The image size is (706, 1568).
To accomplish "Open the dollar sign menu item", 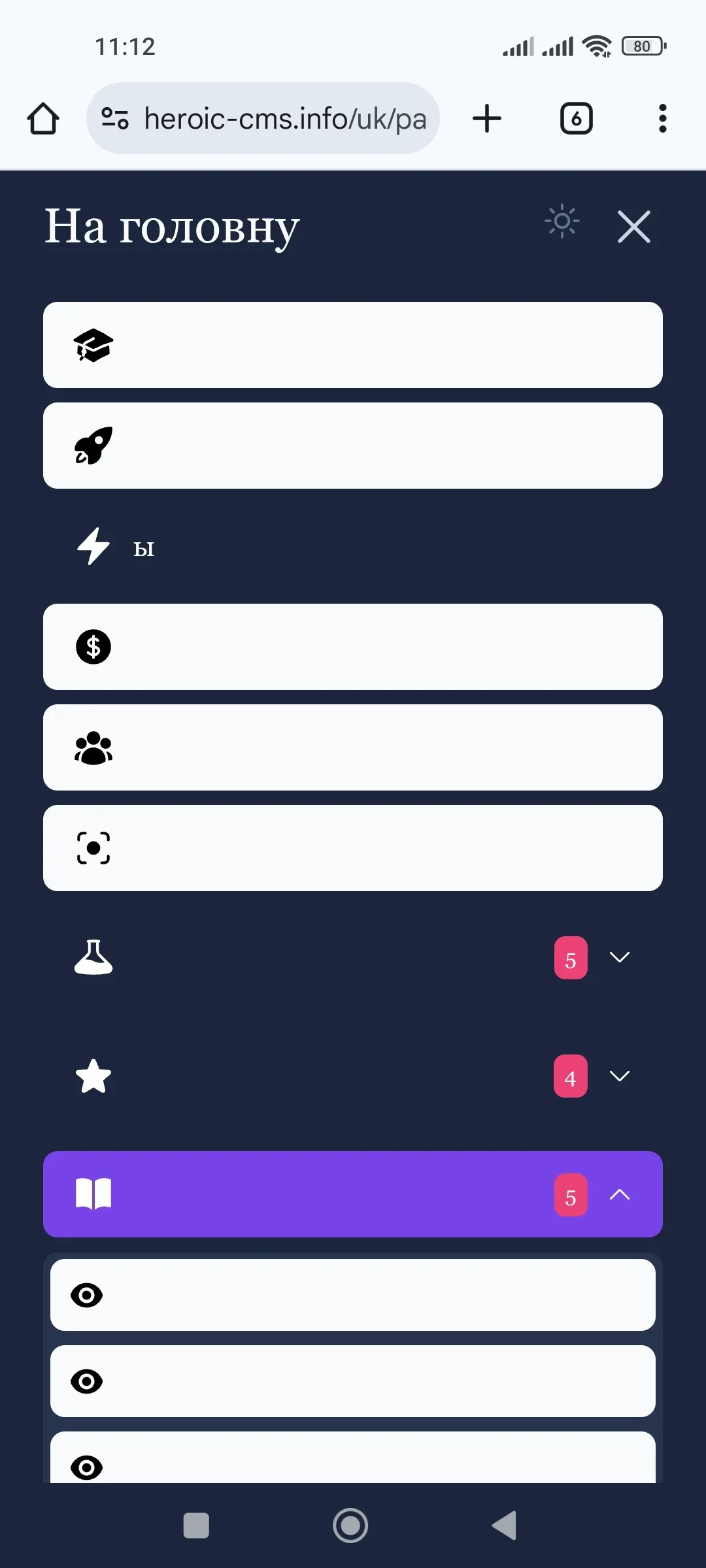I will point(353,647).
